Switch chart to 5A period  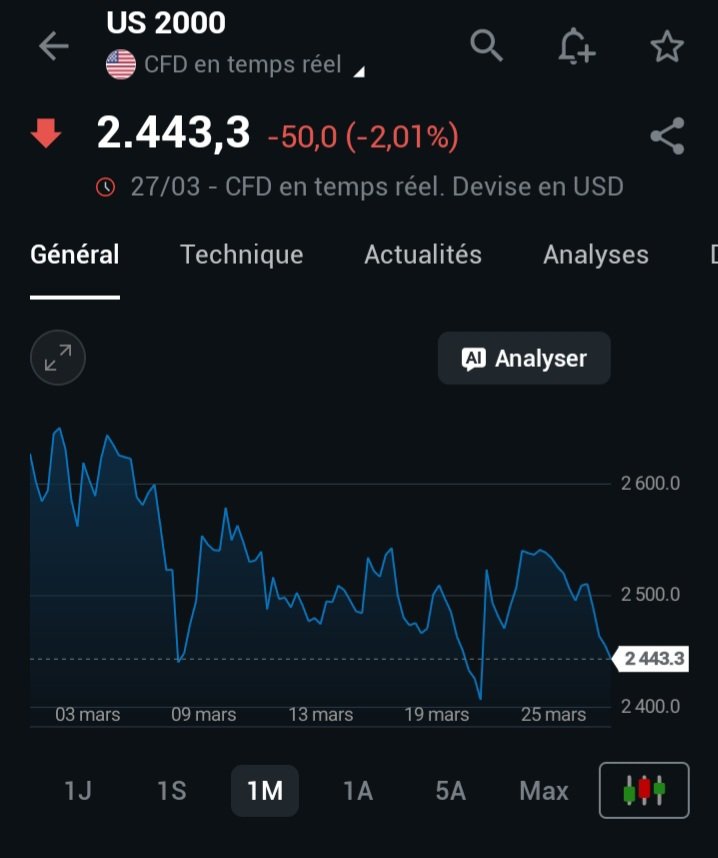coord(451,791)
